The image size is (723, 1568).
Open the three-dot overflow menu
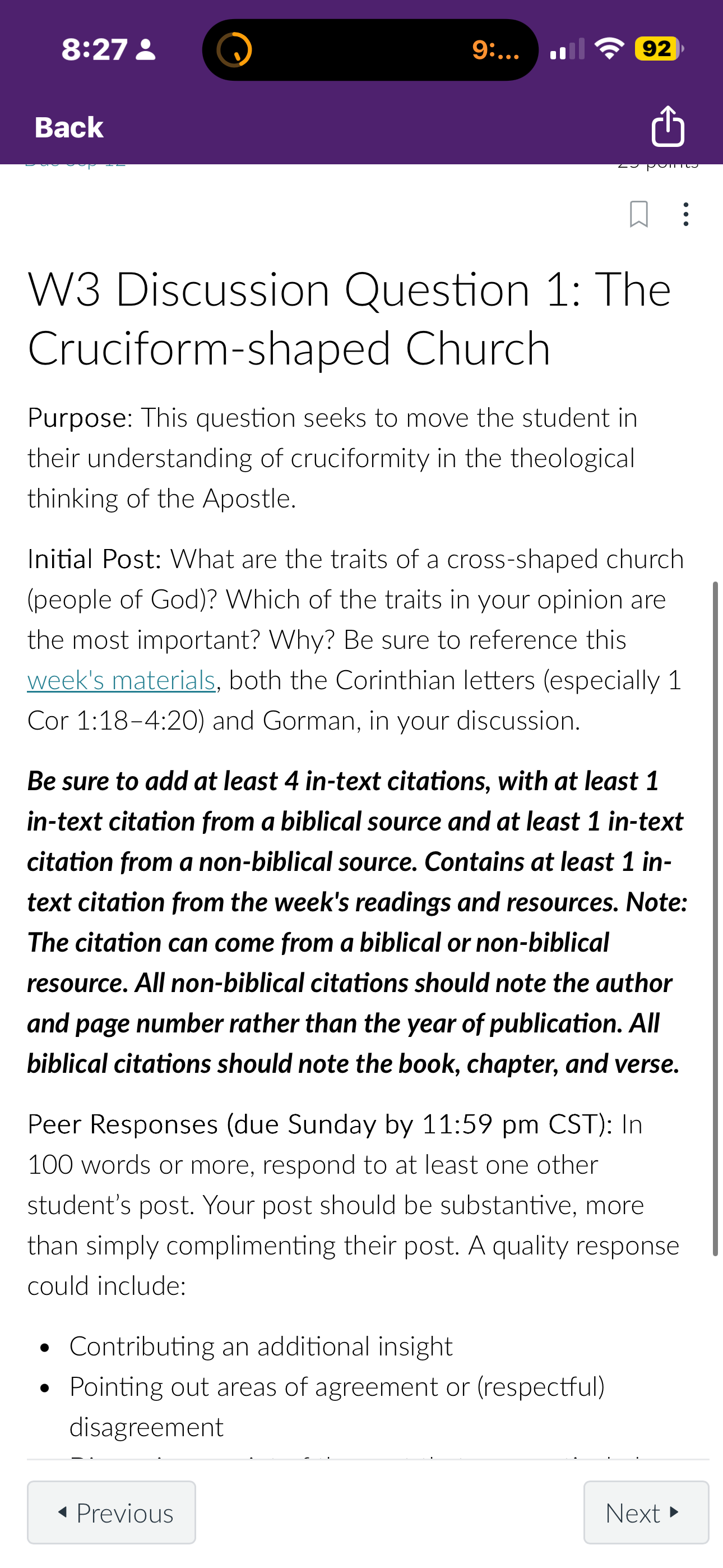(686, 214)
